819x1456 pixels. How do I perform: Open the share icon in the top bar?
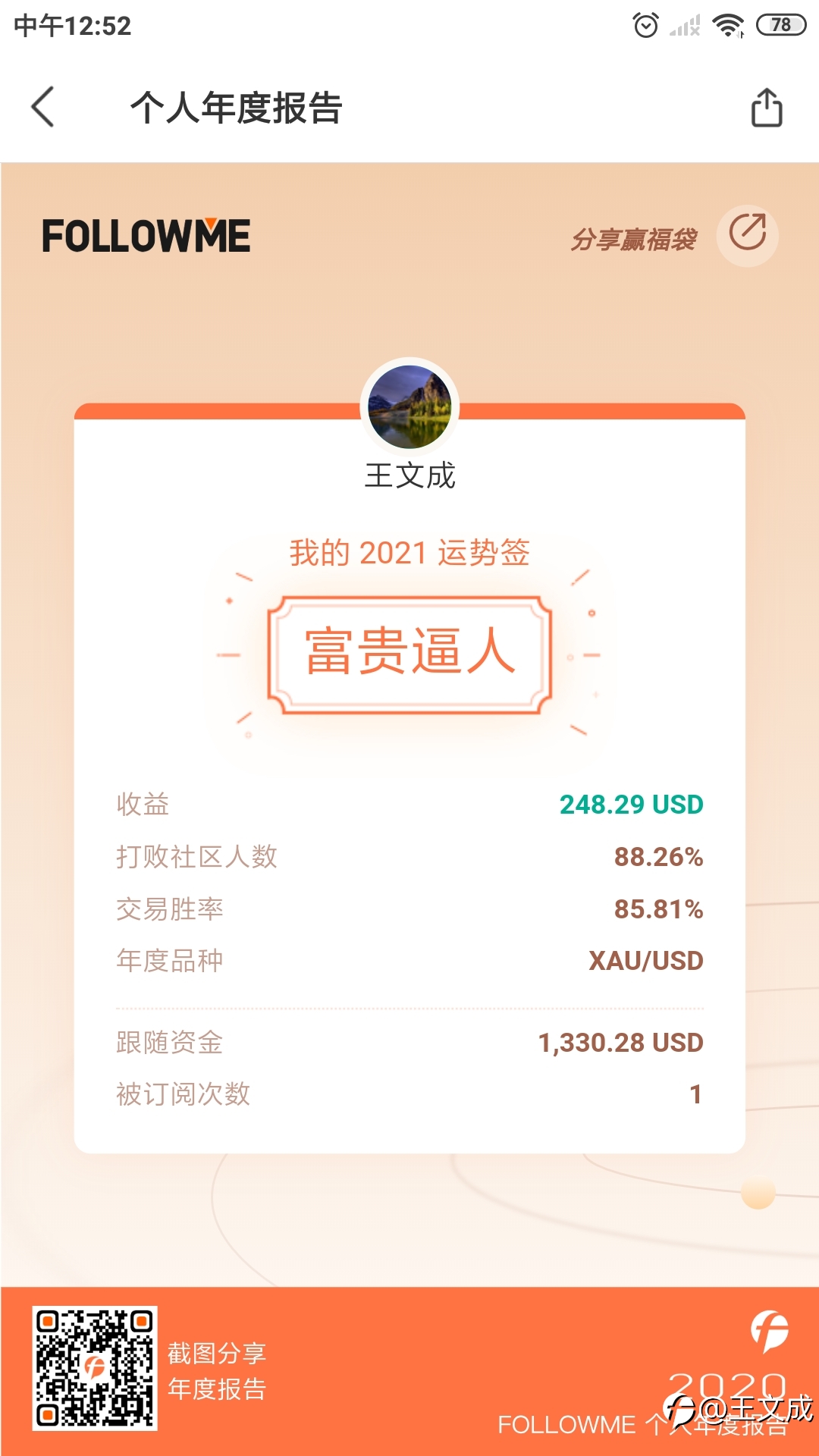[766, 107]
